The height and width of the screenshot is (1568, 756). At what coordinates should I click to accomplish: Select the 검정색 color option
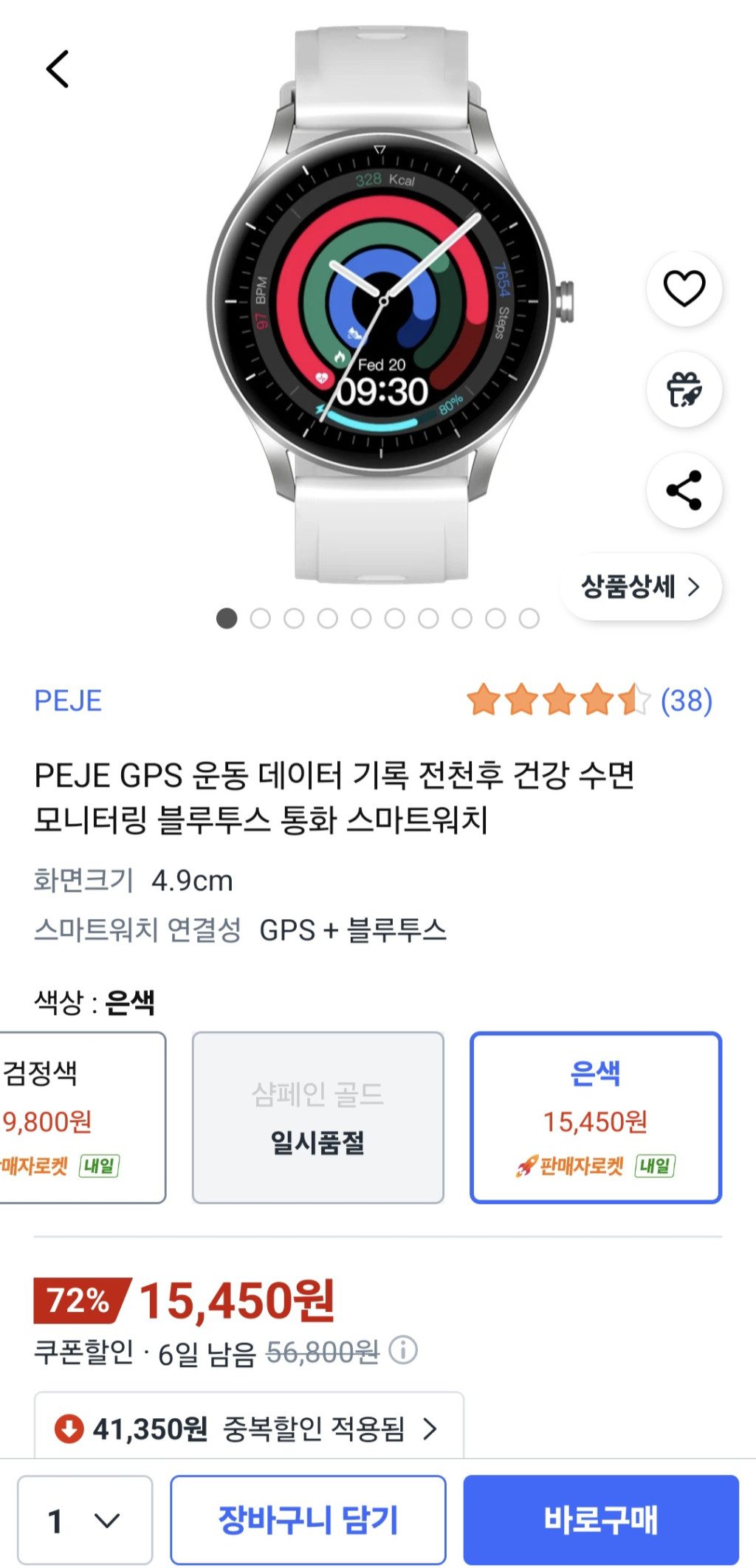coord(81,1117)
